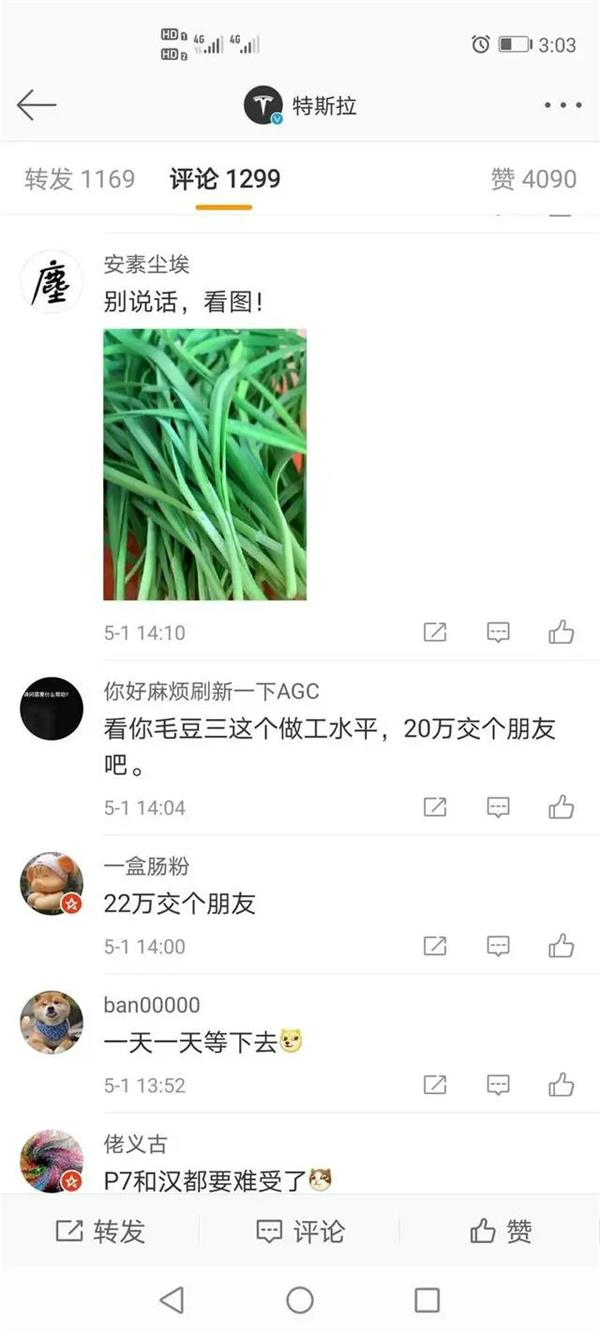Switch to the 赞 4090 tab

click(534, 179)
